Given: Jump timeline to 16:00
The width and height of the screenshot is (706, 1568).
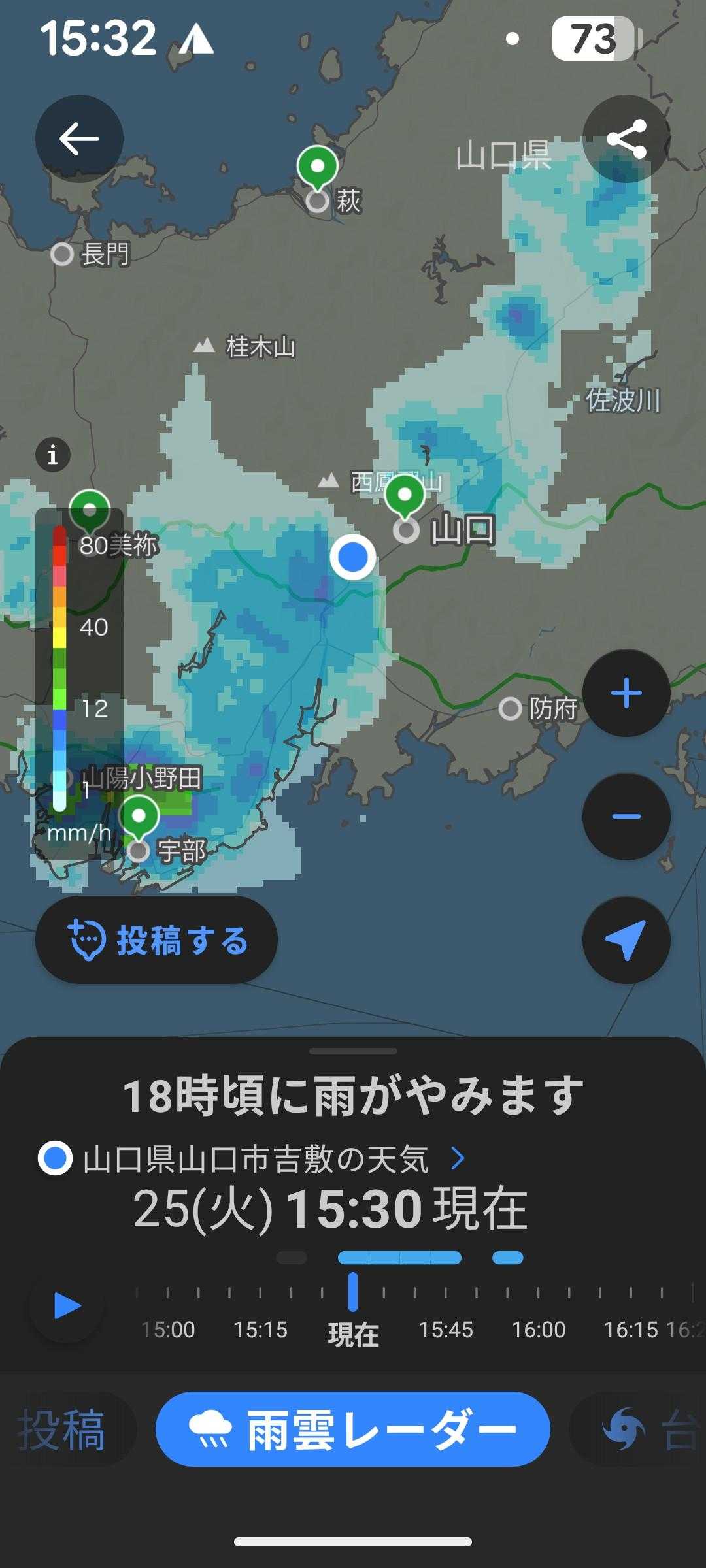Looking at the screenshot, I should click(x=539, y=1328).
